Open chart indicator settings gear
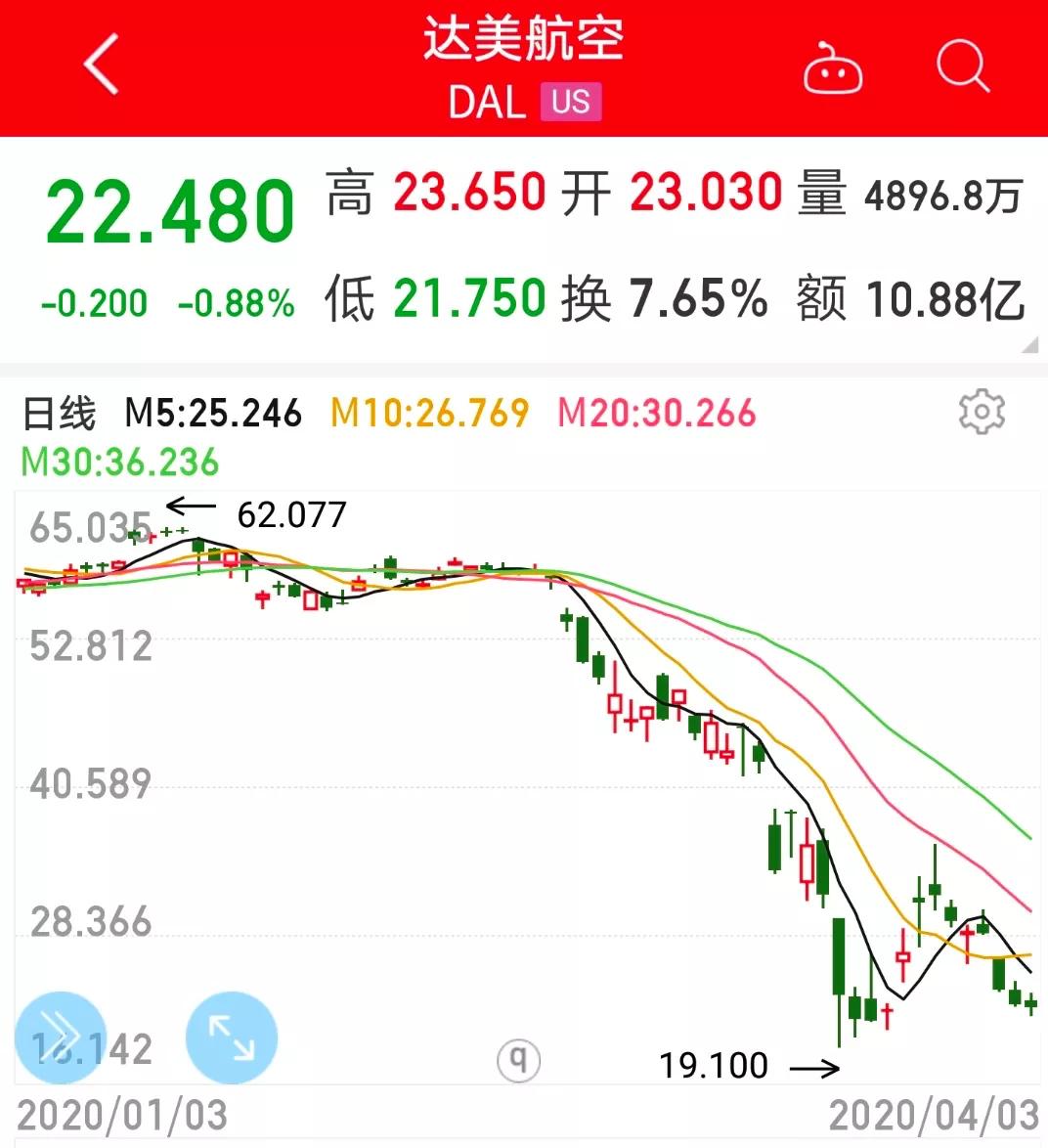 coord(982,412)
